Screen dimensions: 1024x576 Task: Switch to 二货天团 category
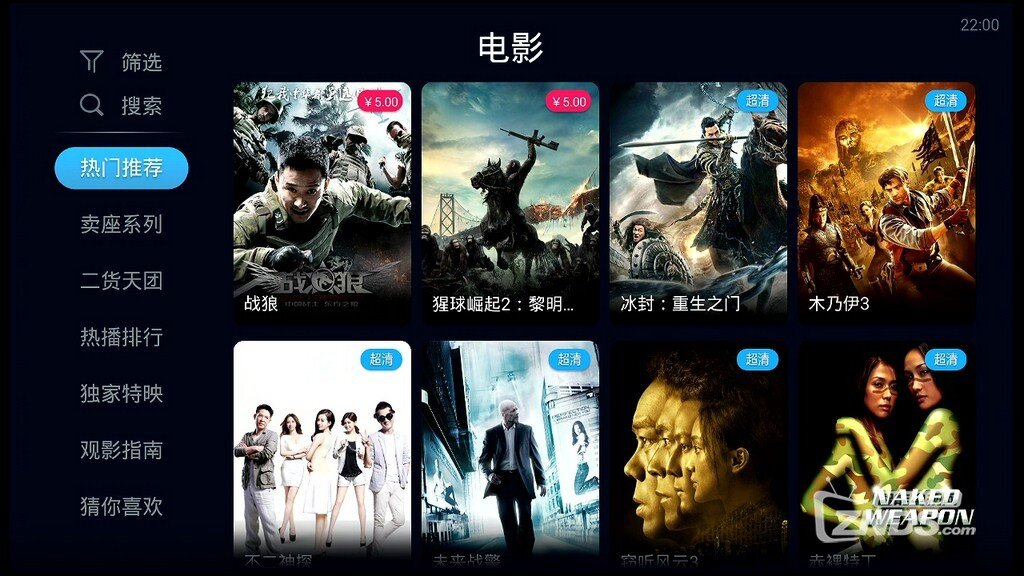pos(121,281)
